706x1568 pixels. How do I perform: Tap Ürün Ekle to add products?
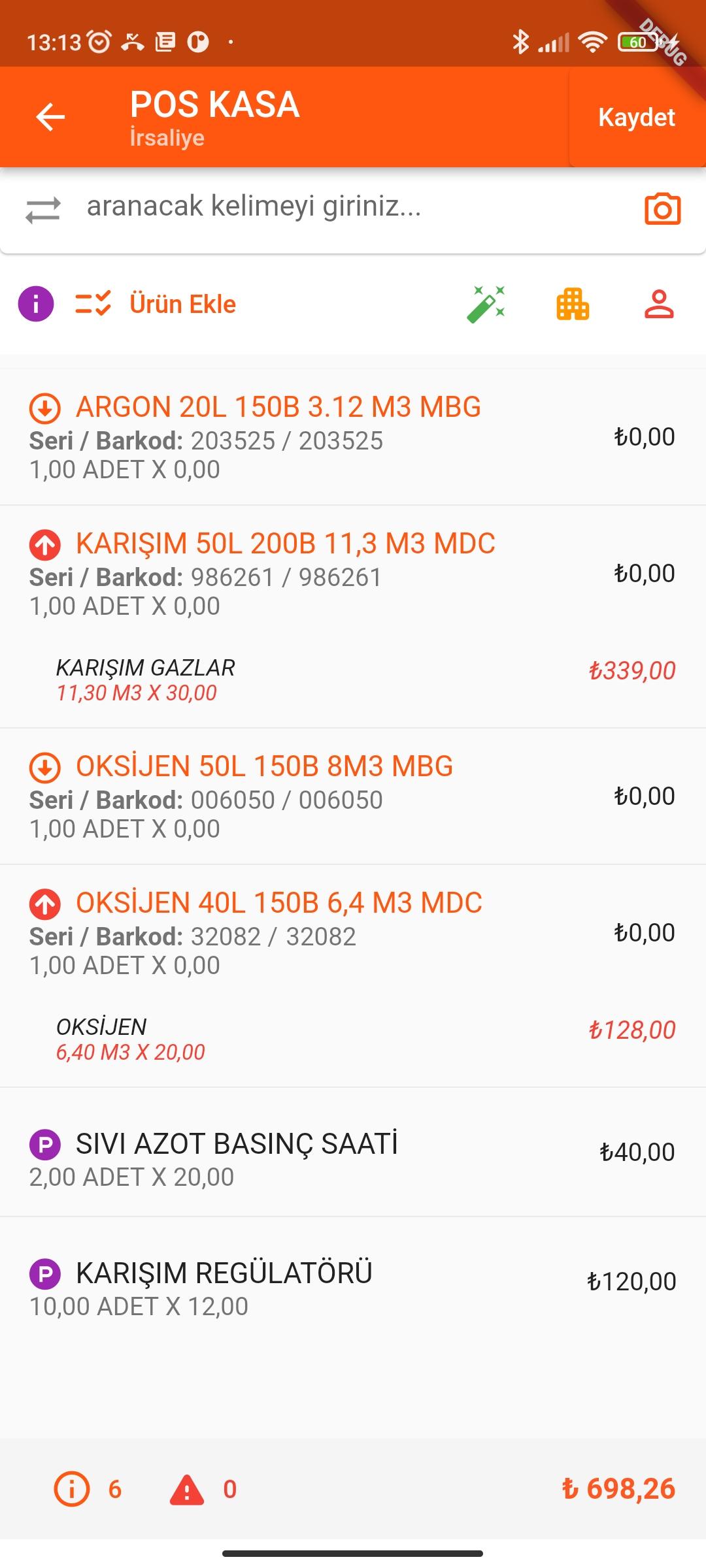tap(156, 304)
